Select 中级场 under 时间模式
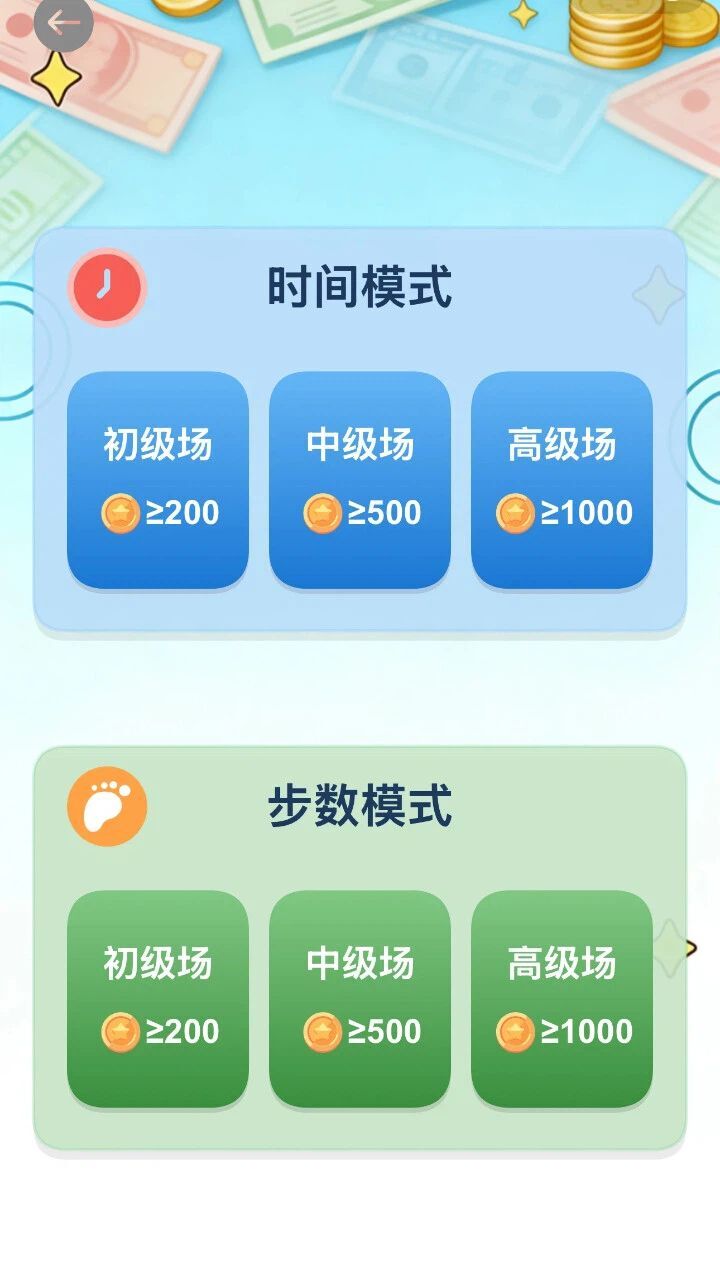This screenshot has height=1280, width=720. click(x=360, y=480)
